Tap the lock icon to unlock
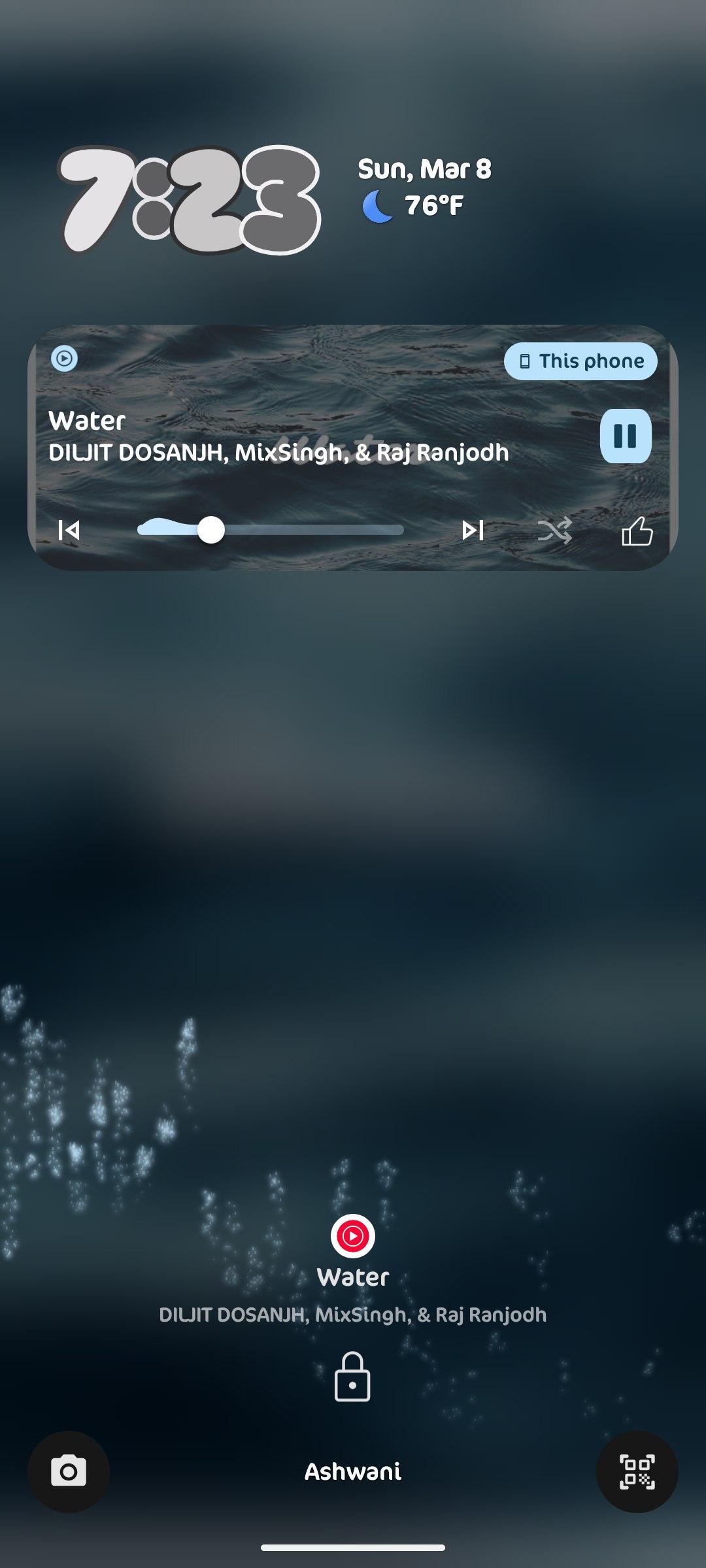 352,1377
